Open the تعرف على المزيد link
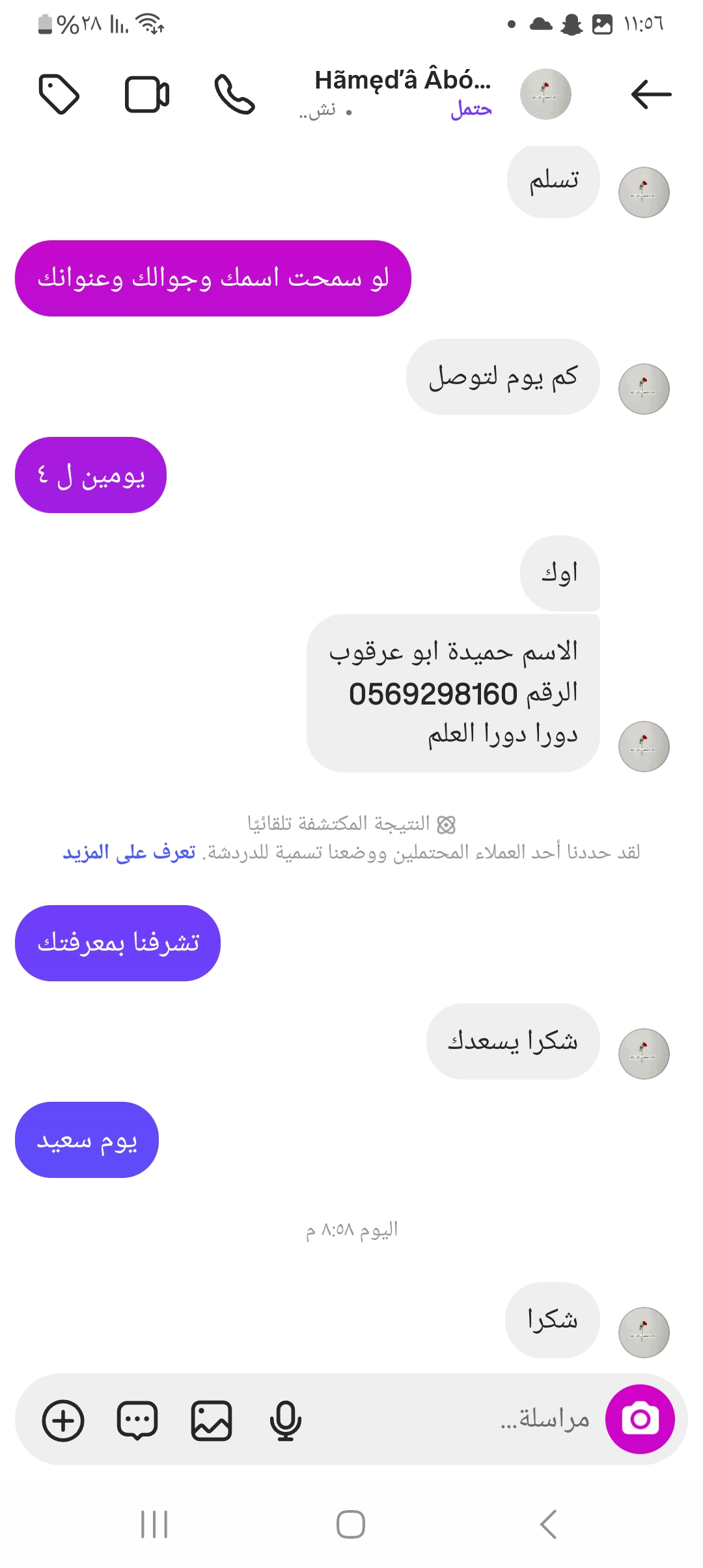 coord(129,852)
